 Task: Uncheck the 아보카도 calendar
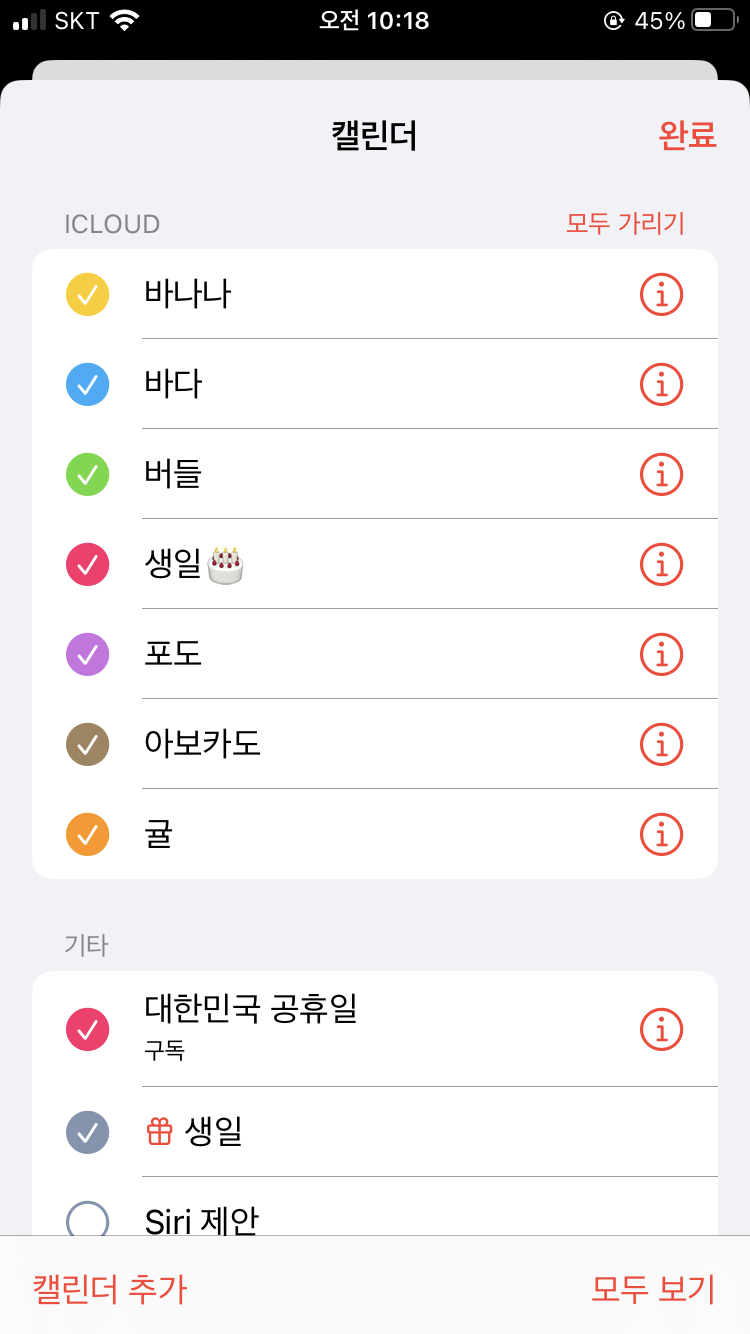click(88, 744)
